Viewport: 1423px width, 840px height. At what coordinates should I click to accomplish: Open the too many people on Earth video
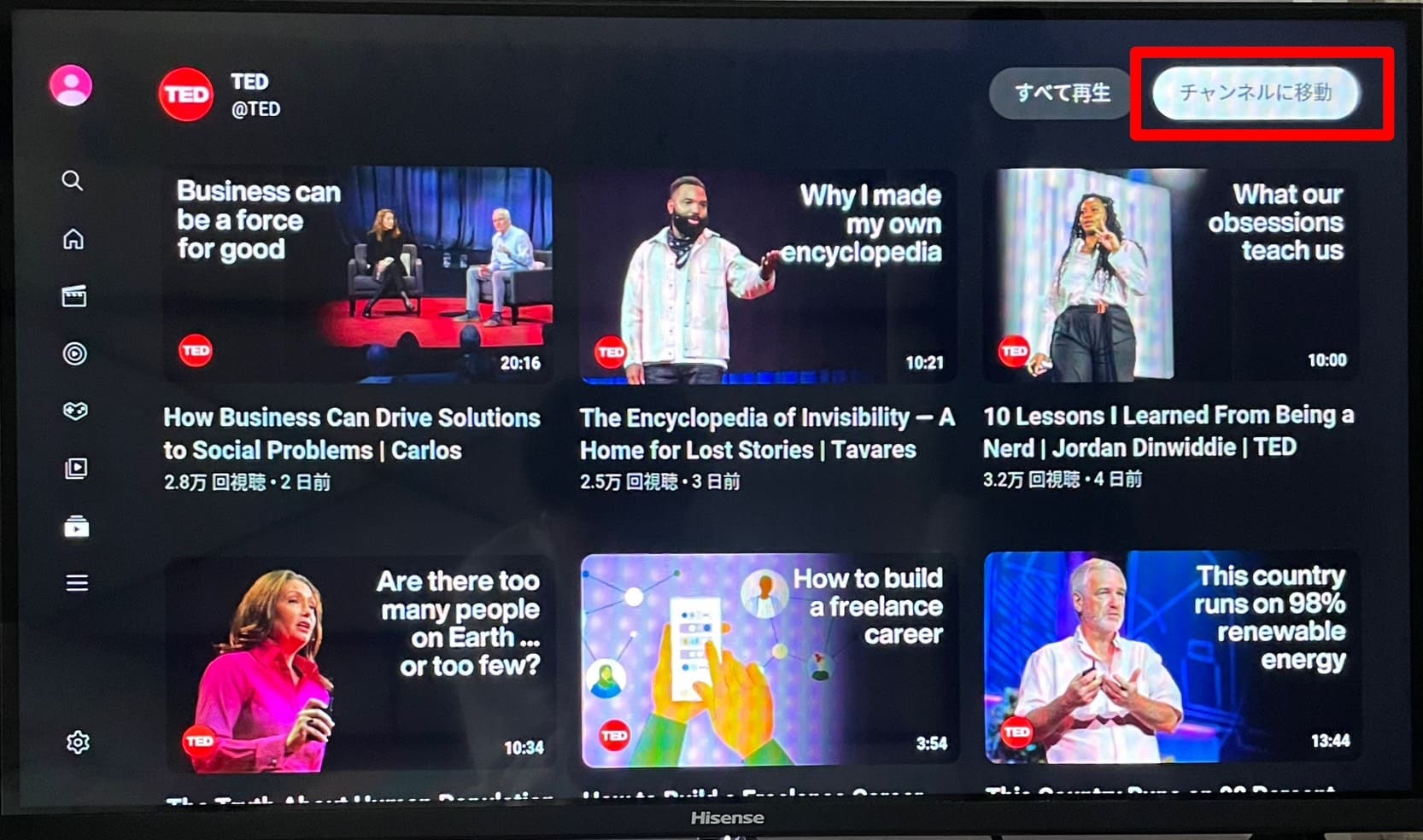pos(359,664)
